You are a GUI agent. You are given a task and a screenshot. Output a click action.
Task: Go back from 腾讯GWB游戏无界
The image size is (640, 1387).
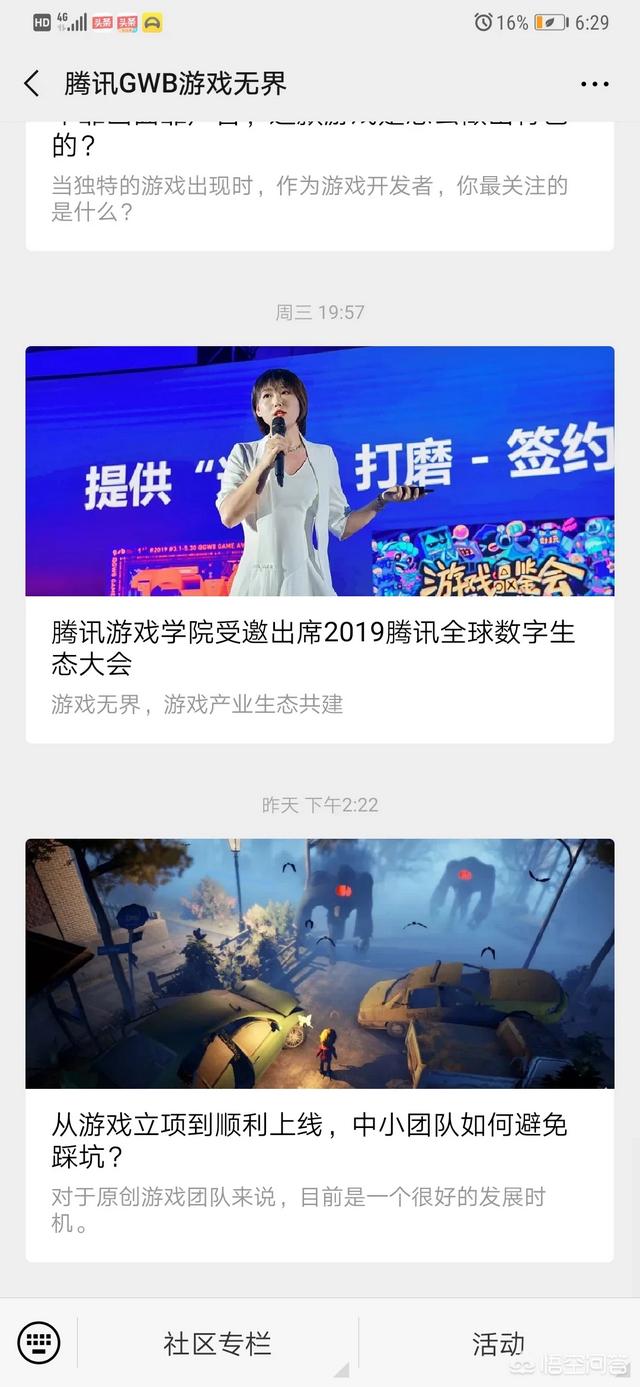coord(32,84)
